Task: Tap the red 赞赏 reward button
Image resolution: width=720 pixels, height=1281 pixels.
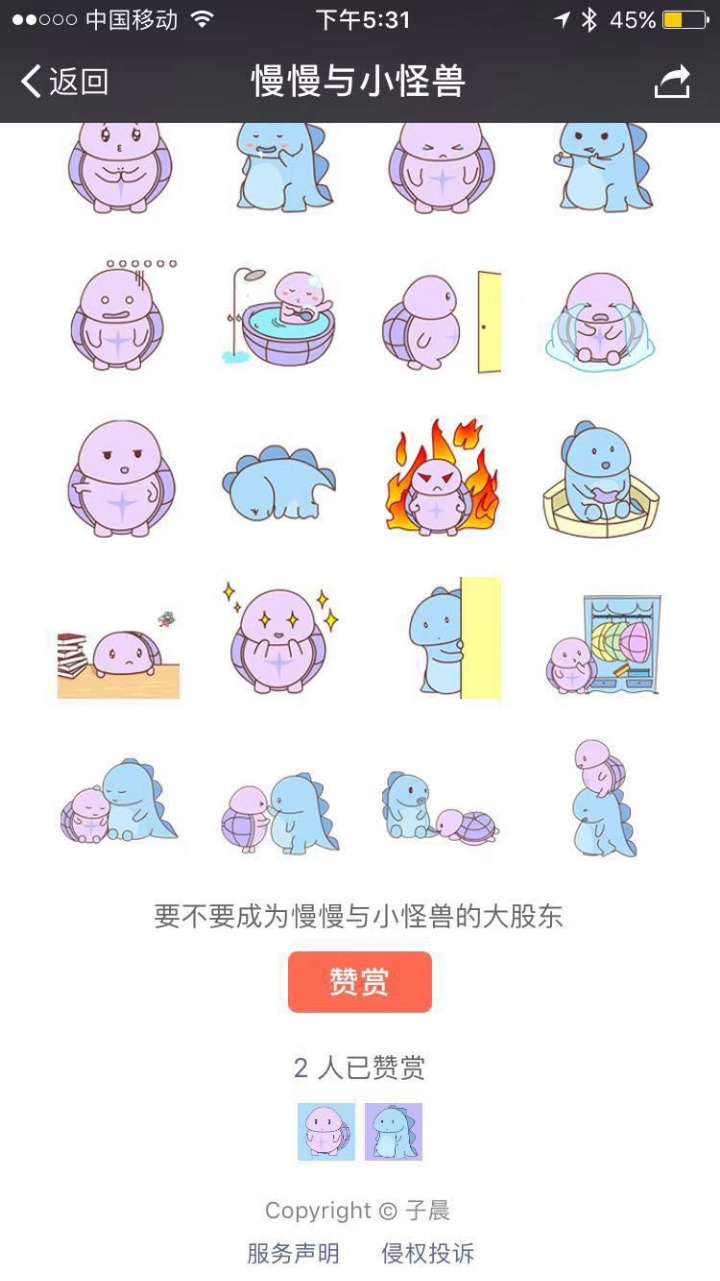Action: coord(360,982)
